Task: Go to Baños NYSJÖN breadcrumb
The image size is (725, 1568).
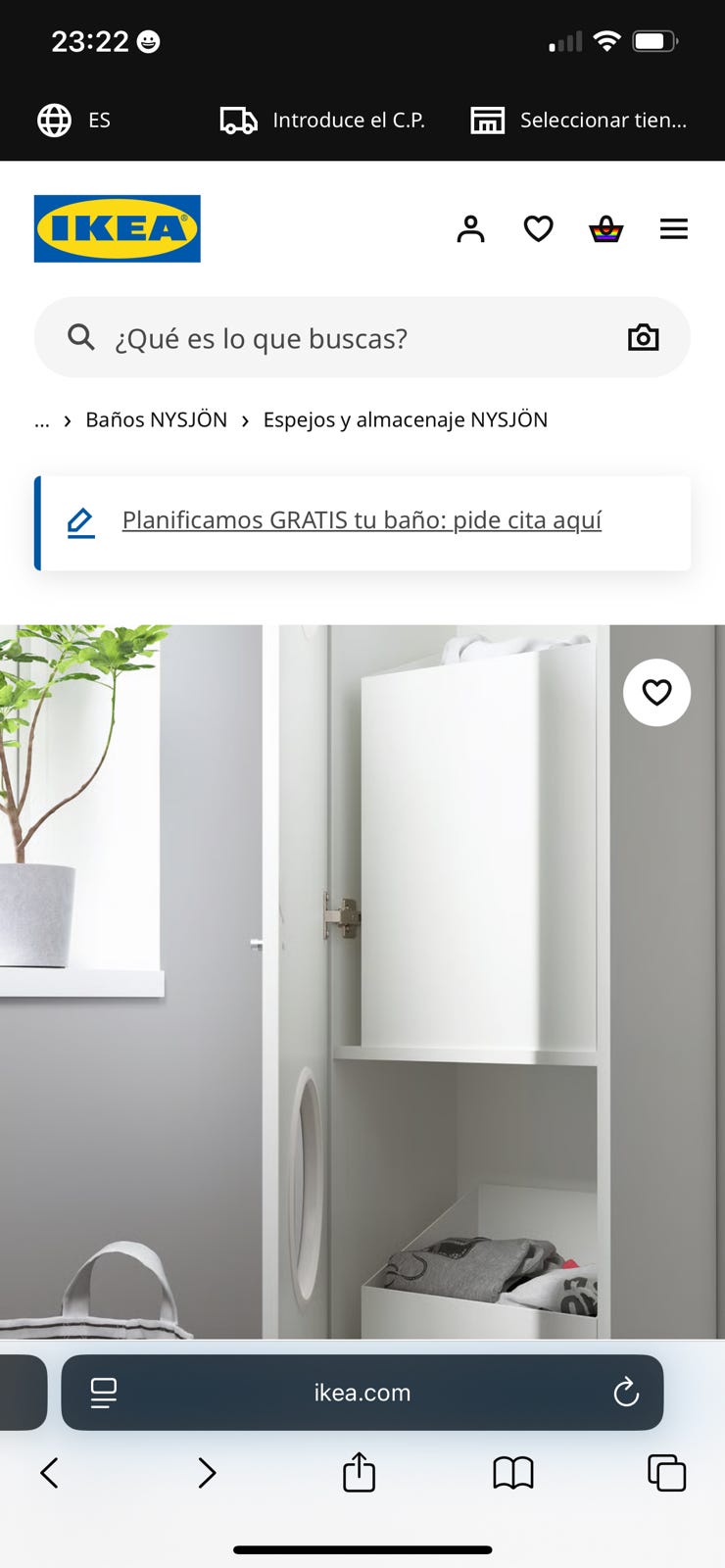Action: point(157,419)
